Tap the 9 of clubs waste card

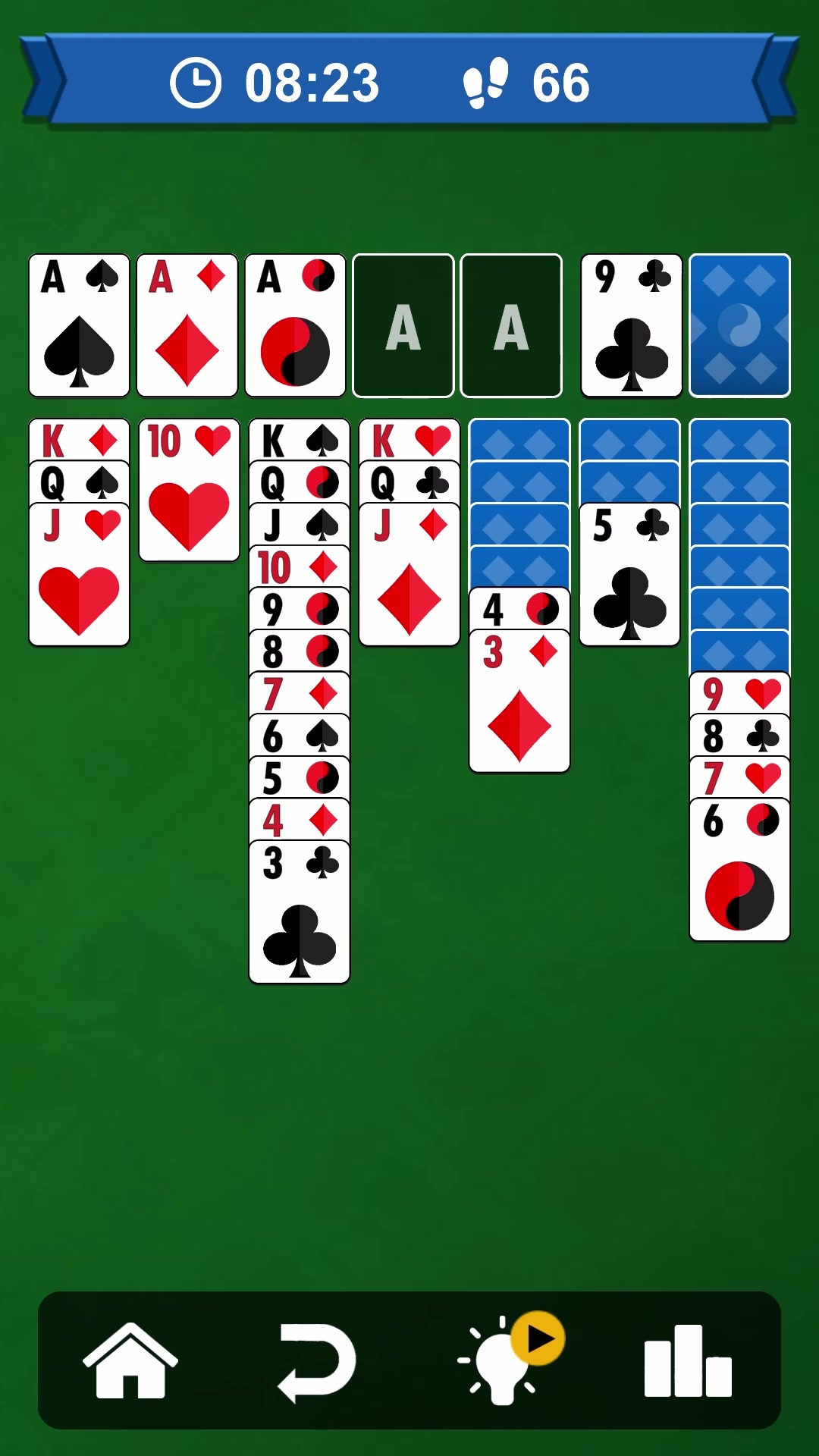coord(631,325)
